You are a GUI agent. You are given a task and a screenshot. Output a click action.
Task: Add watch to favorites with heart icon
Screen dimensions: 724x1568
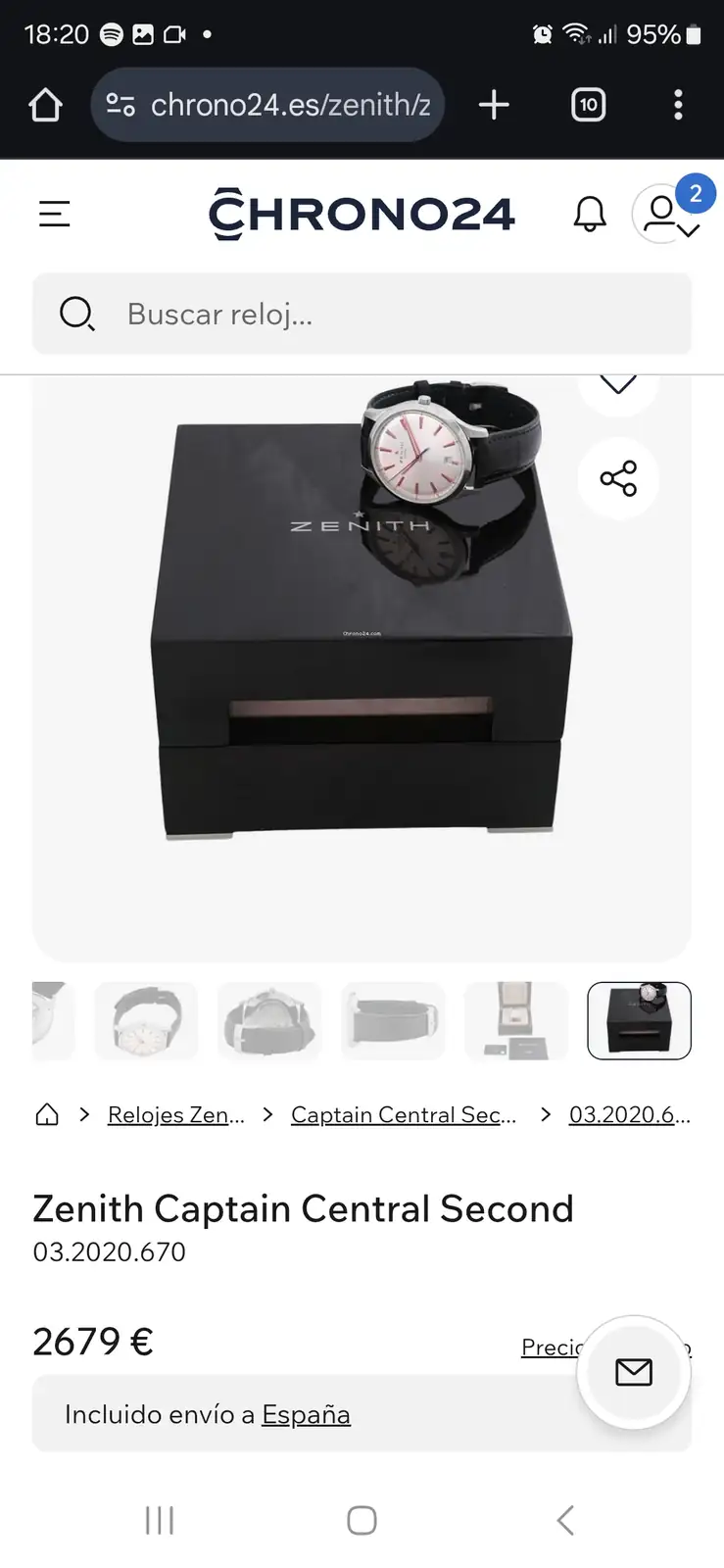617,385
